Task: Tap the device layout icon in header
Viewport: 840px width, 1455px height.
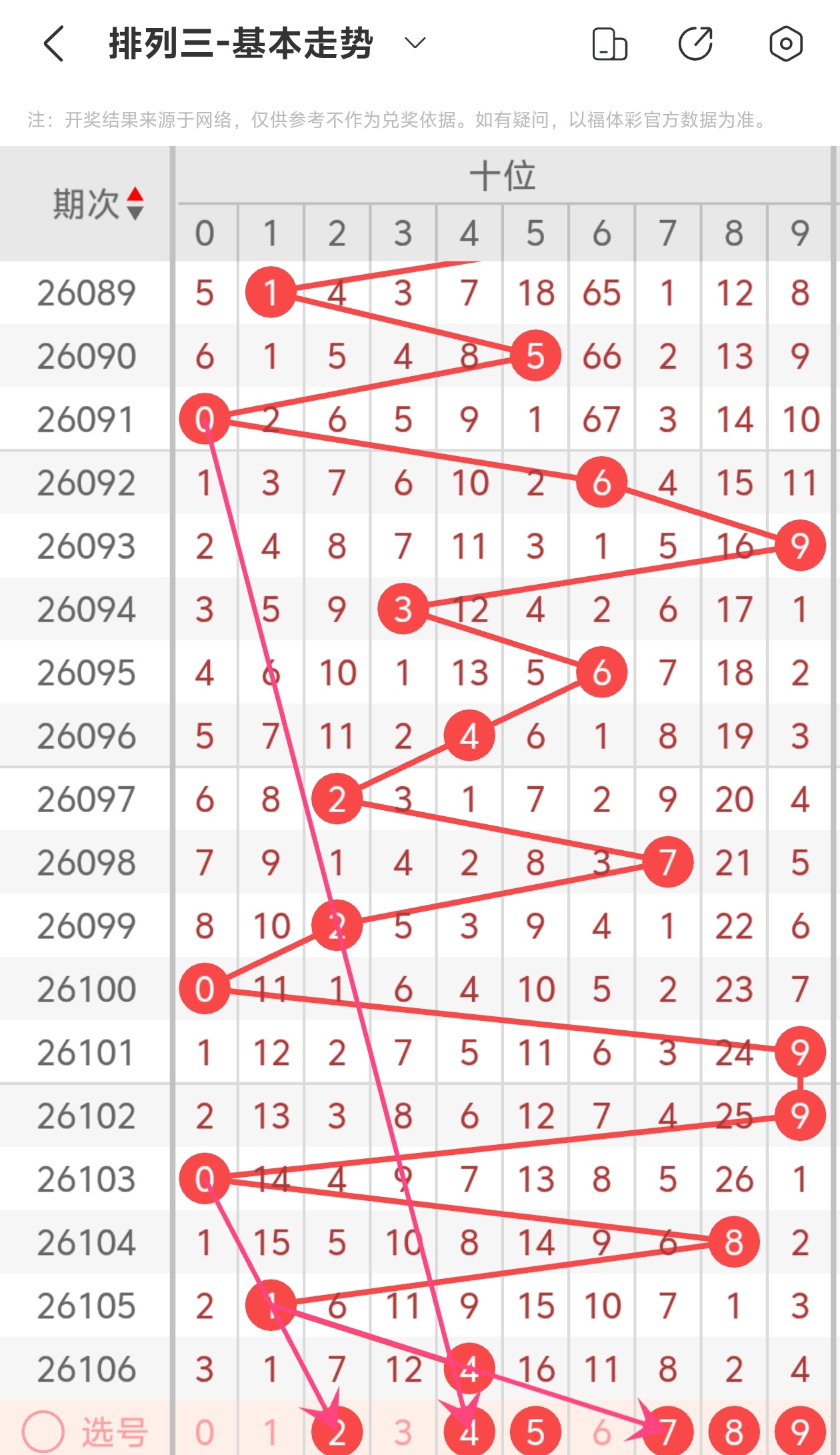Action: 609,44
